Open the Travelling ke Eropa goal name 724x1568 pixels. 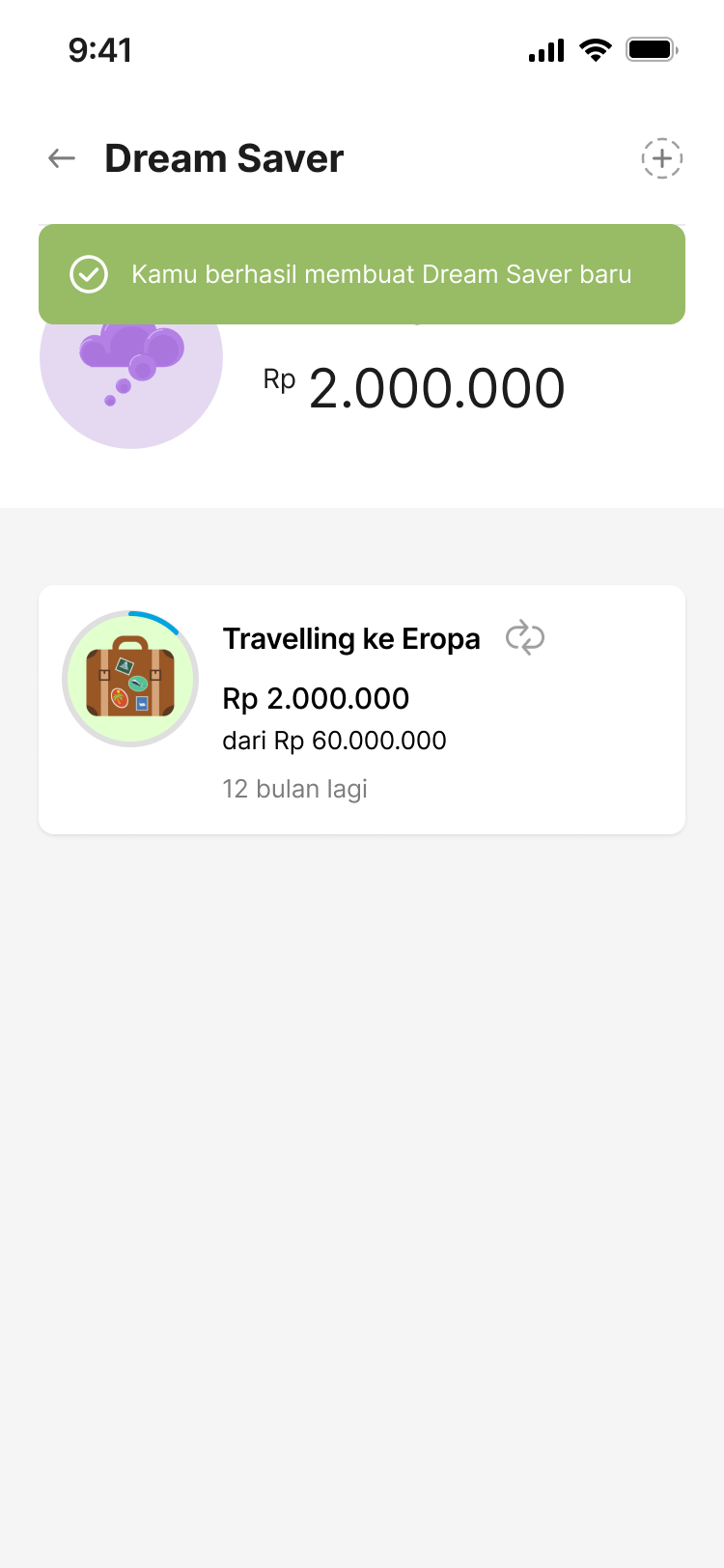point(351,638)
